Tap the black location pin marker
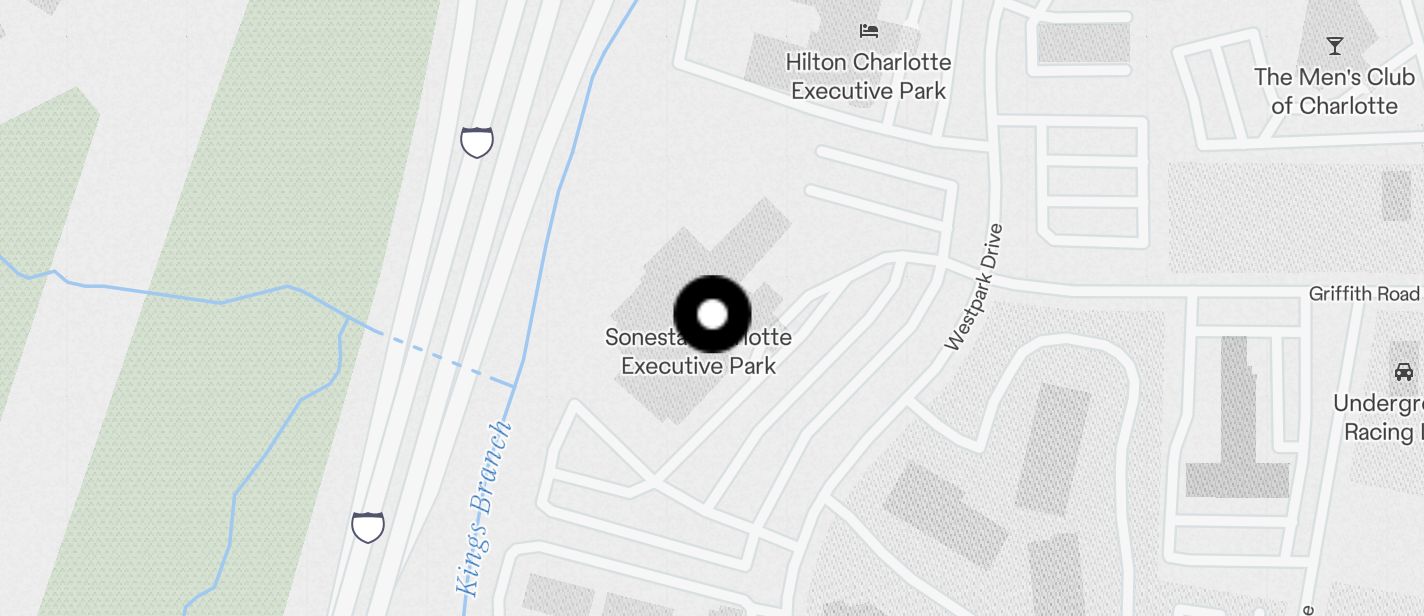 (x=712, y=314)
